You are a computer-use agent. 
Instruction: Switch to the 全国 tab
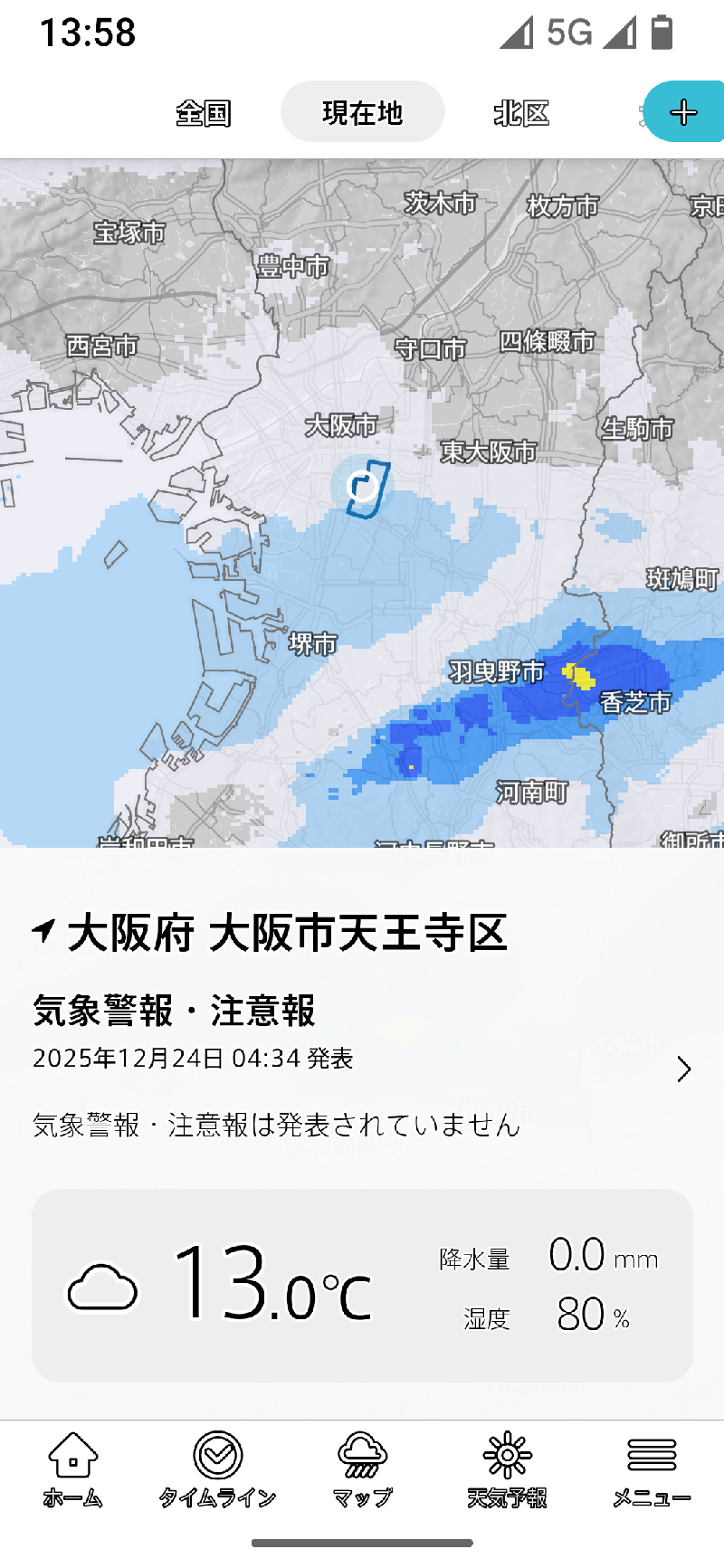(204, 113)
